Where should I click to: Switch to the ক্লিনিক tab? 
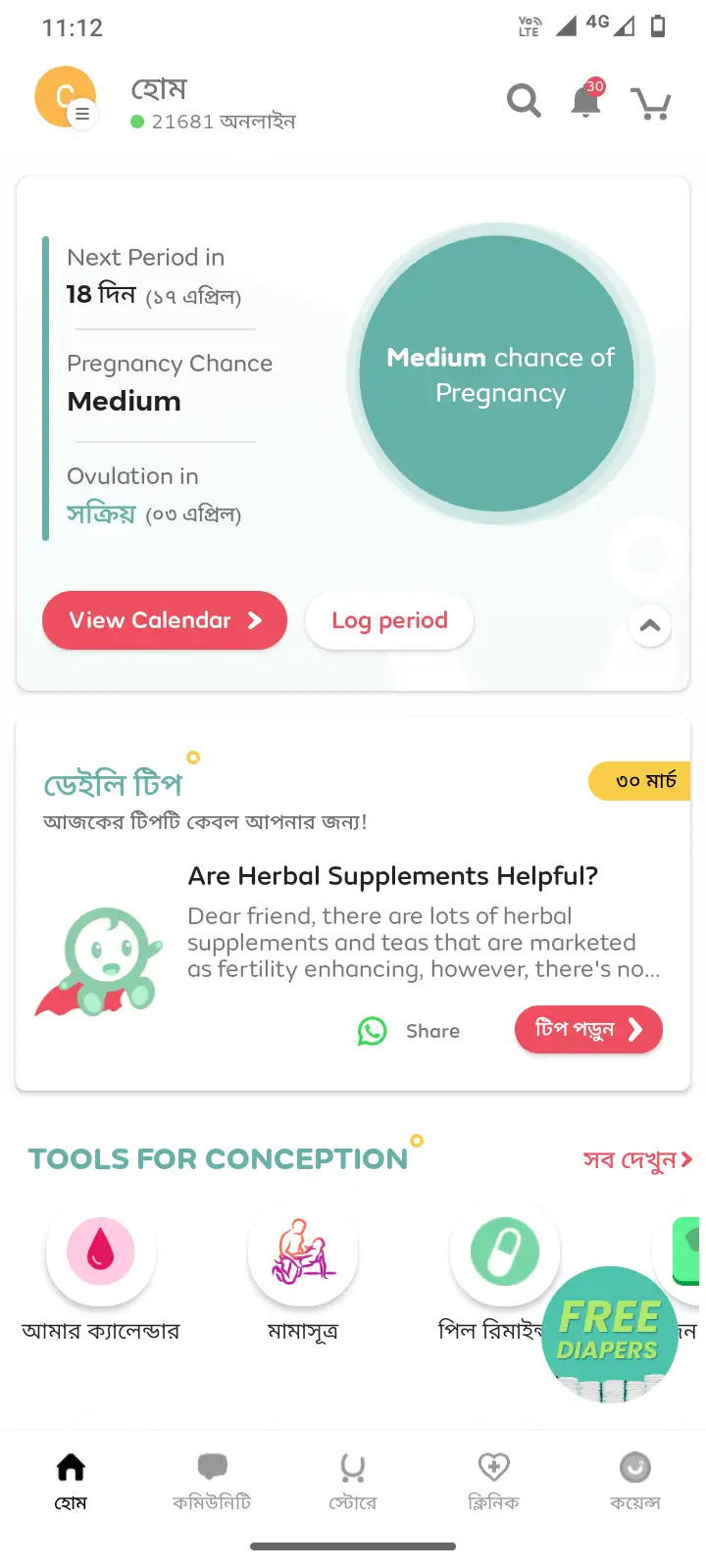pyautogui.click(x=493, y=1479)
